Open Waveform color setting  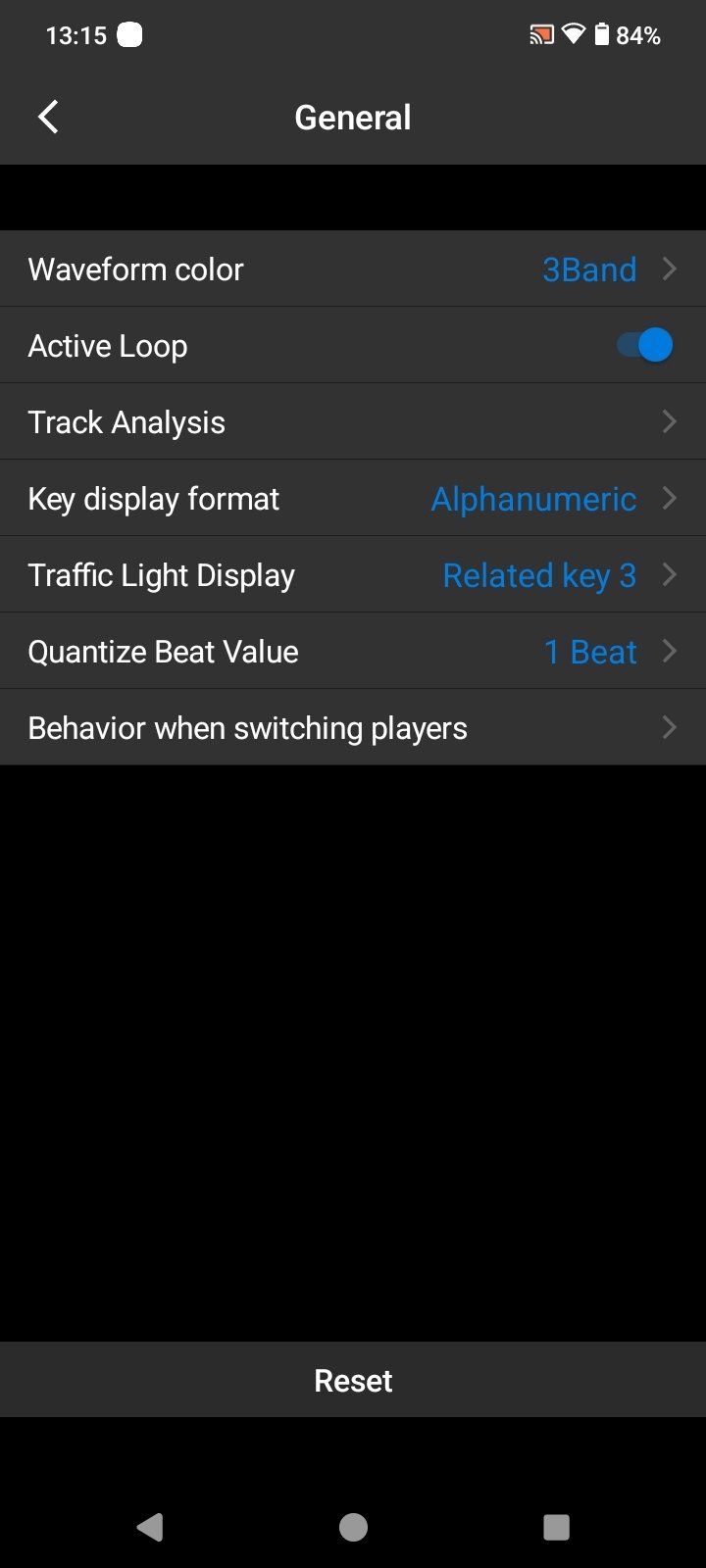click(x=353, y=269)
